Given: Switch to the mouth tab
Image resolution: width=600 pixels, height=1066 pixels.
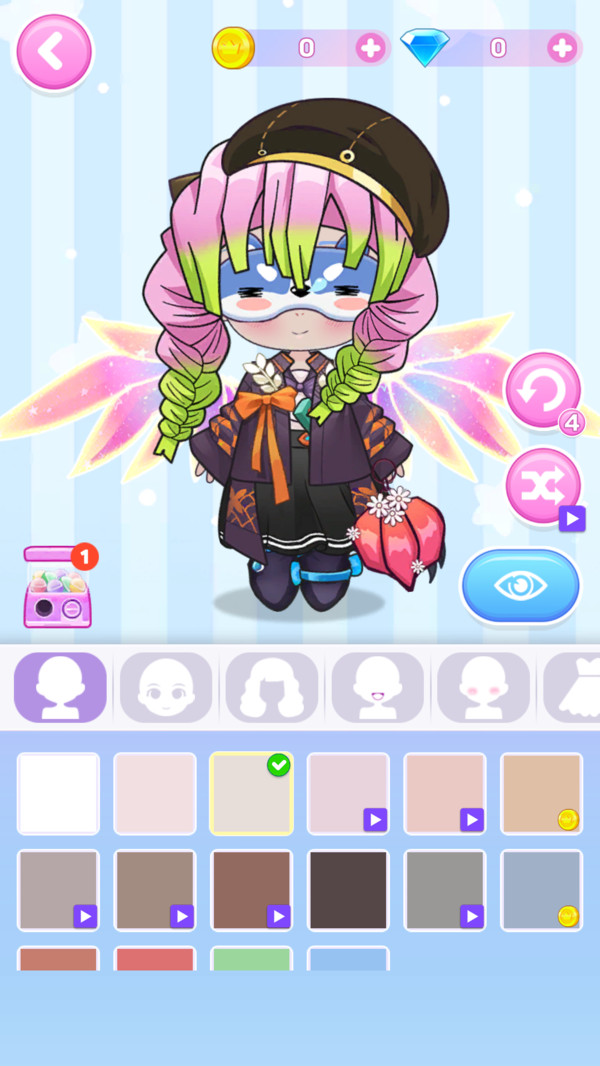Looking at the screenshot, I should [378, 687].
